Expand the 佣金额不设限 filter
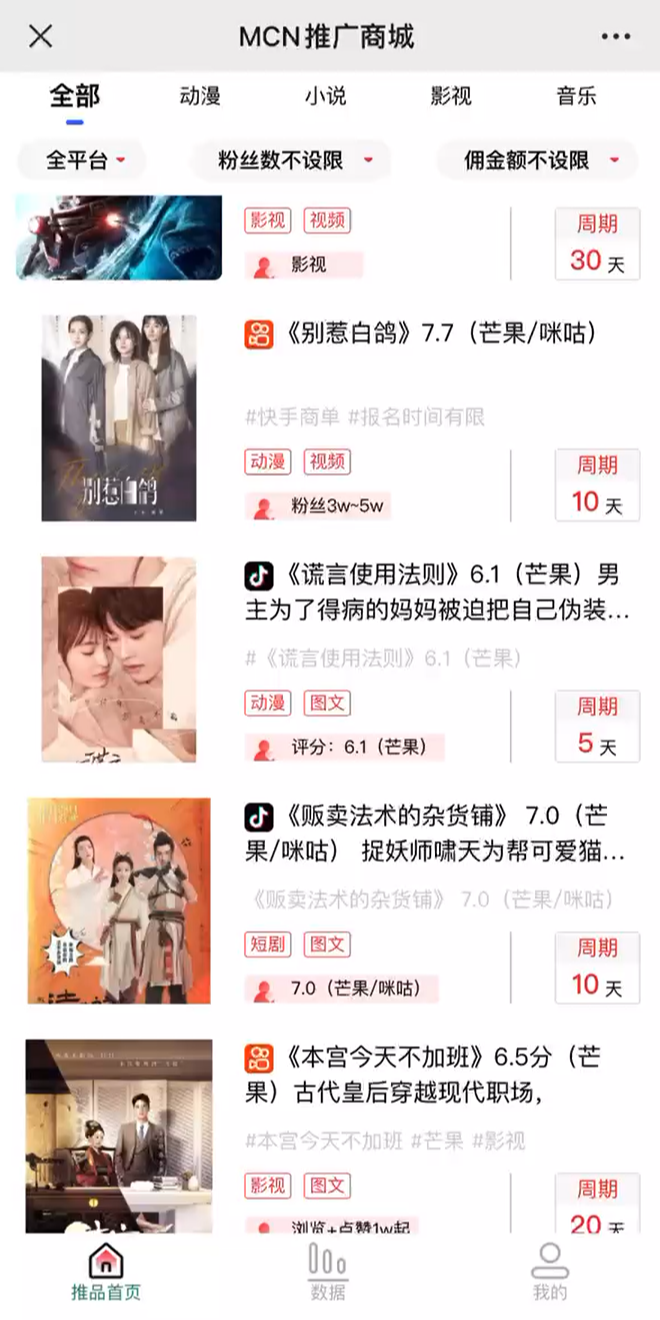Screen dimensions: 660x1320 (540, 160)
